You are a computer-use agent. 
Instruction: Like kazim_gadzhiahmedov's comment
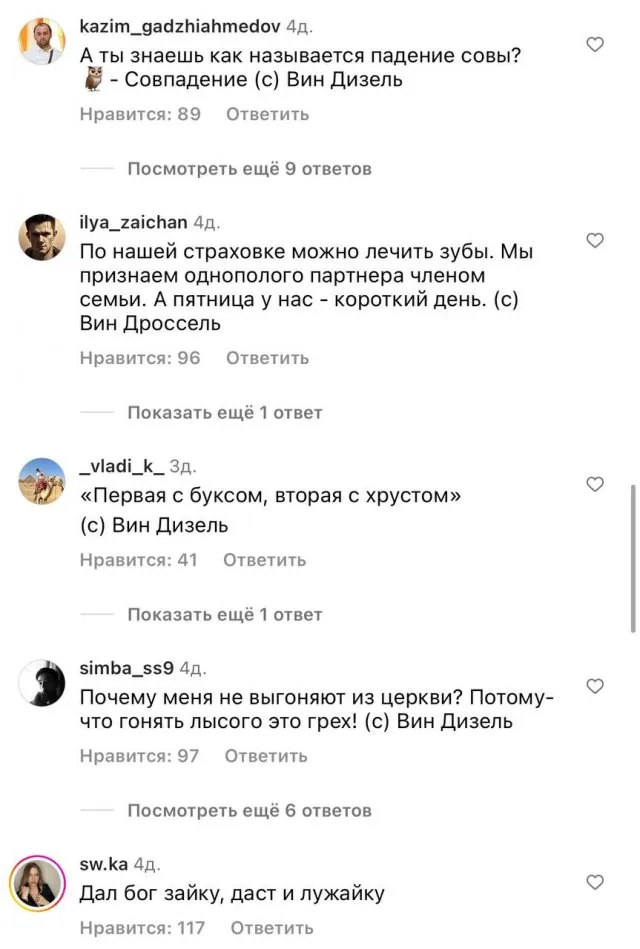tap(594, 44)
